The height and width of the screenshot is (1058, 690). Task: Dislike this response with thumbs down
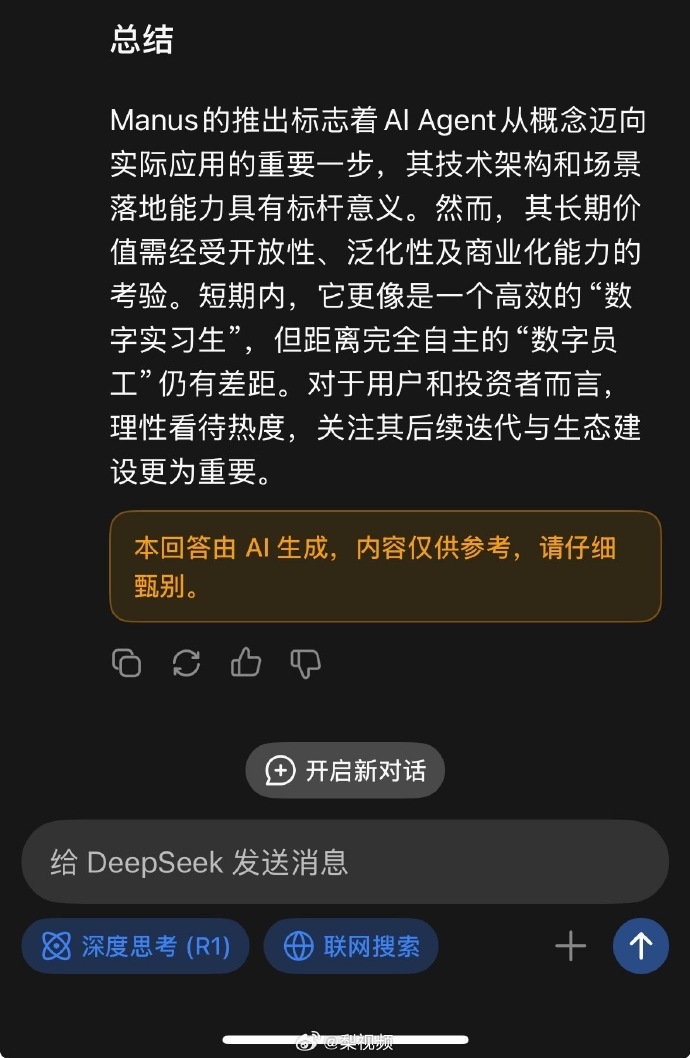305,663
